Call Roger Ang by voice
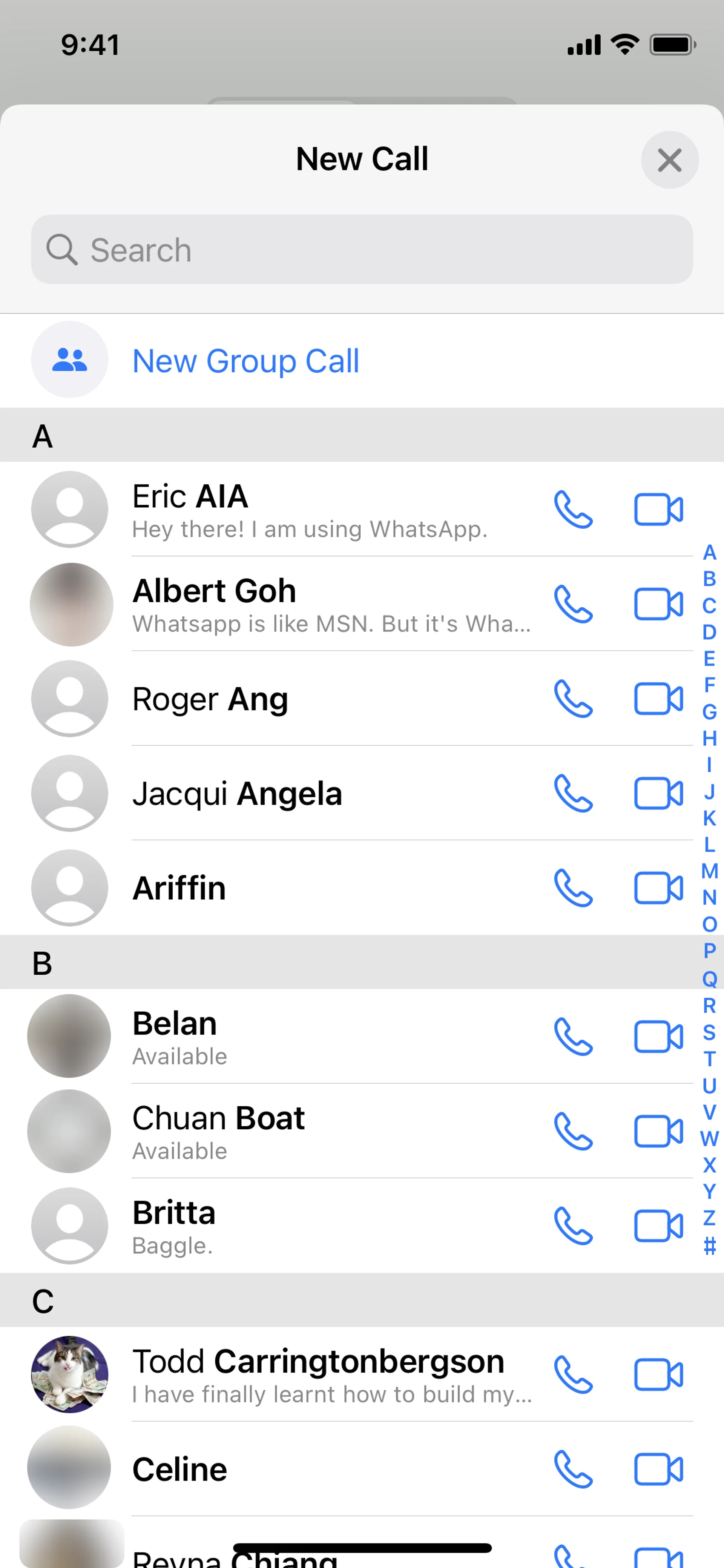Viewport: 724px width, 1568px height. pyautogui.click(x=573, y=698)
